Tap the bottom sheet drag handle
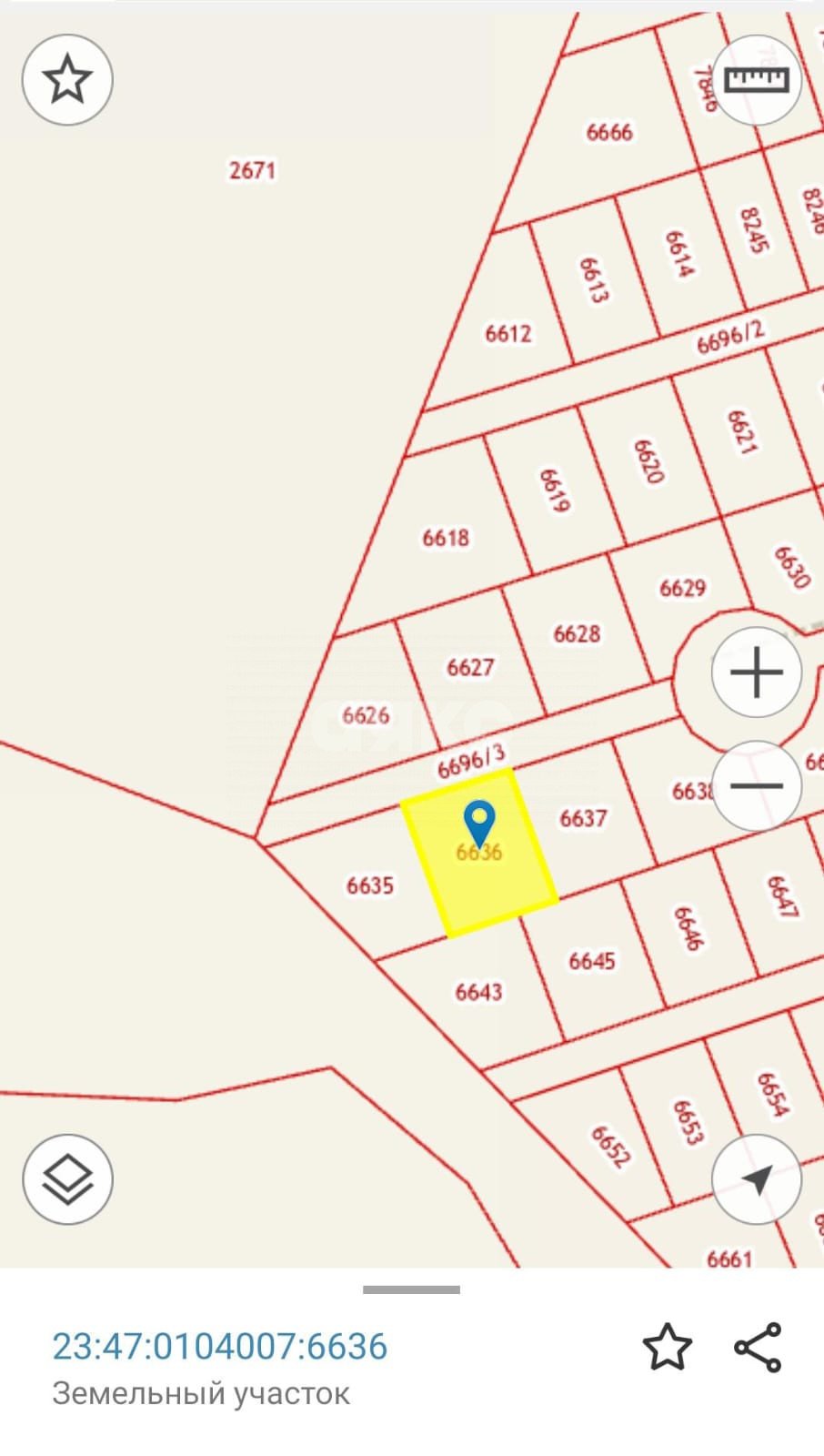The width and height of the screenshot is (824, 1456). 411,1289
